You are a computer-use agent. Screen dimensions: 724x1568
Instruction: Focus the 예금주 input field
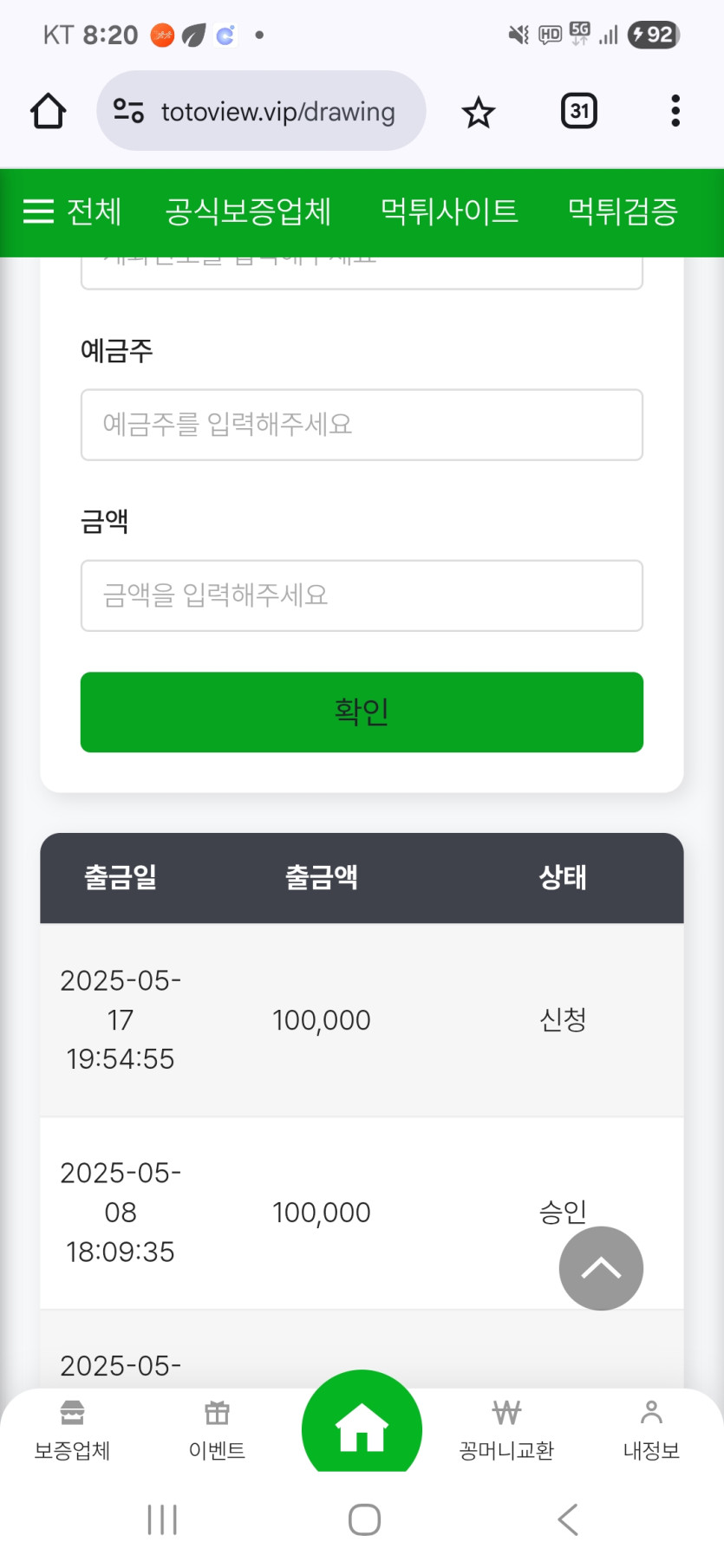pyautogui.click(x=362, y=425)
